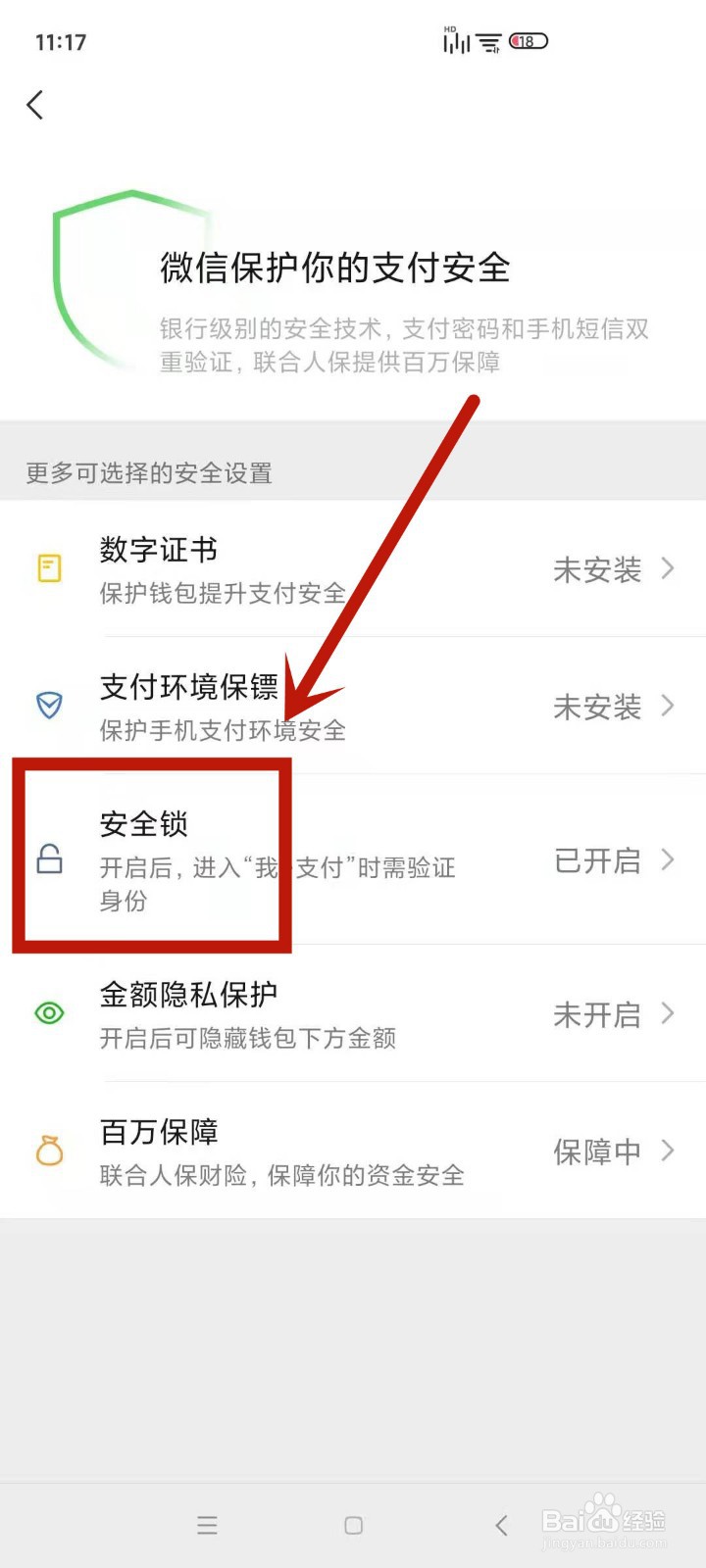Tap the 保障中 label on 百万保障
The width and height of the screenshot is (706, 1568).
597,1151
